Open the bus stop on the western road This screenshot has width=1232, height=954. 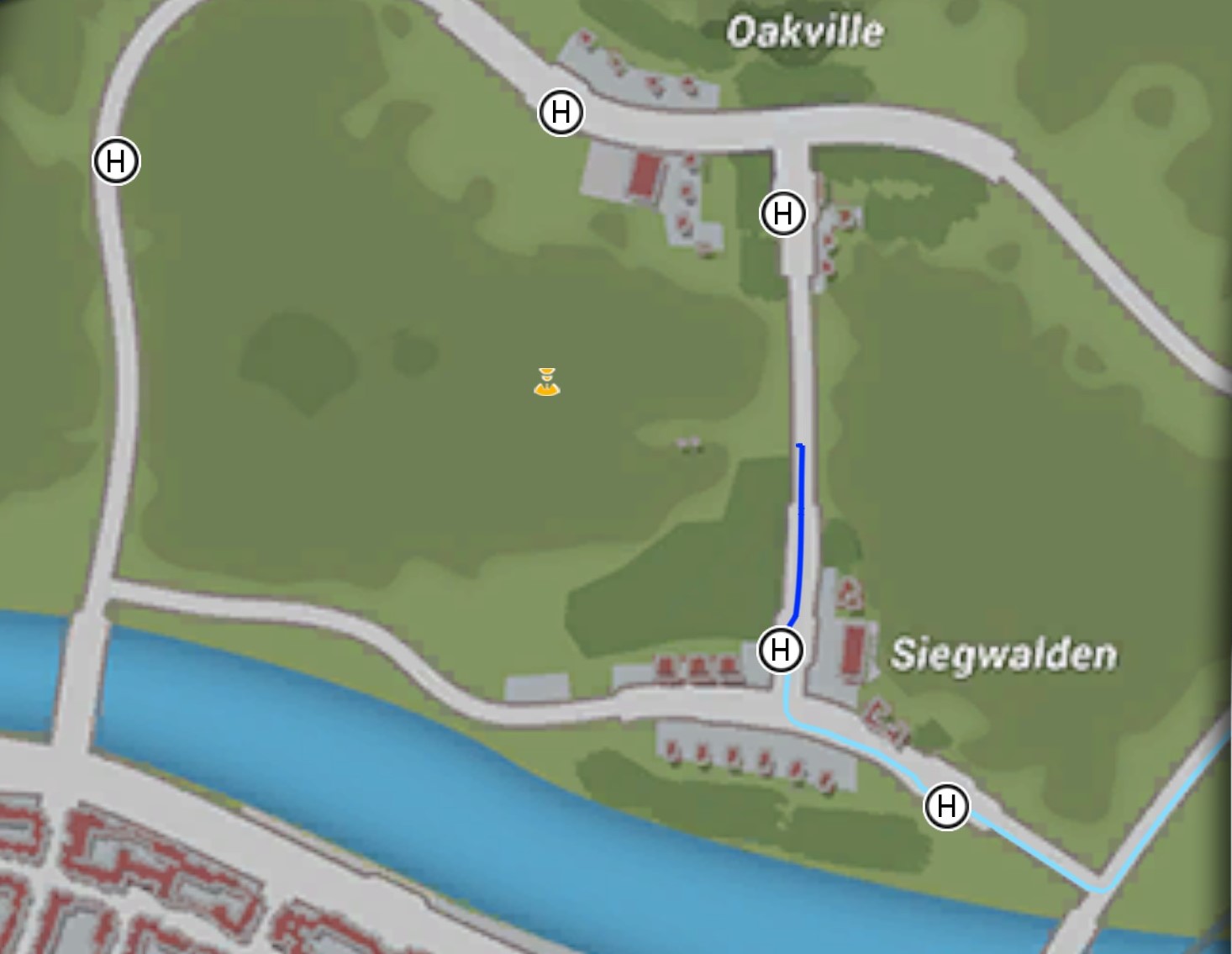tap(116, 161)
